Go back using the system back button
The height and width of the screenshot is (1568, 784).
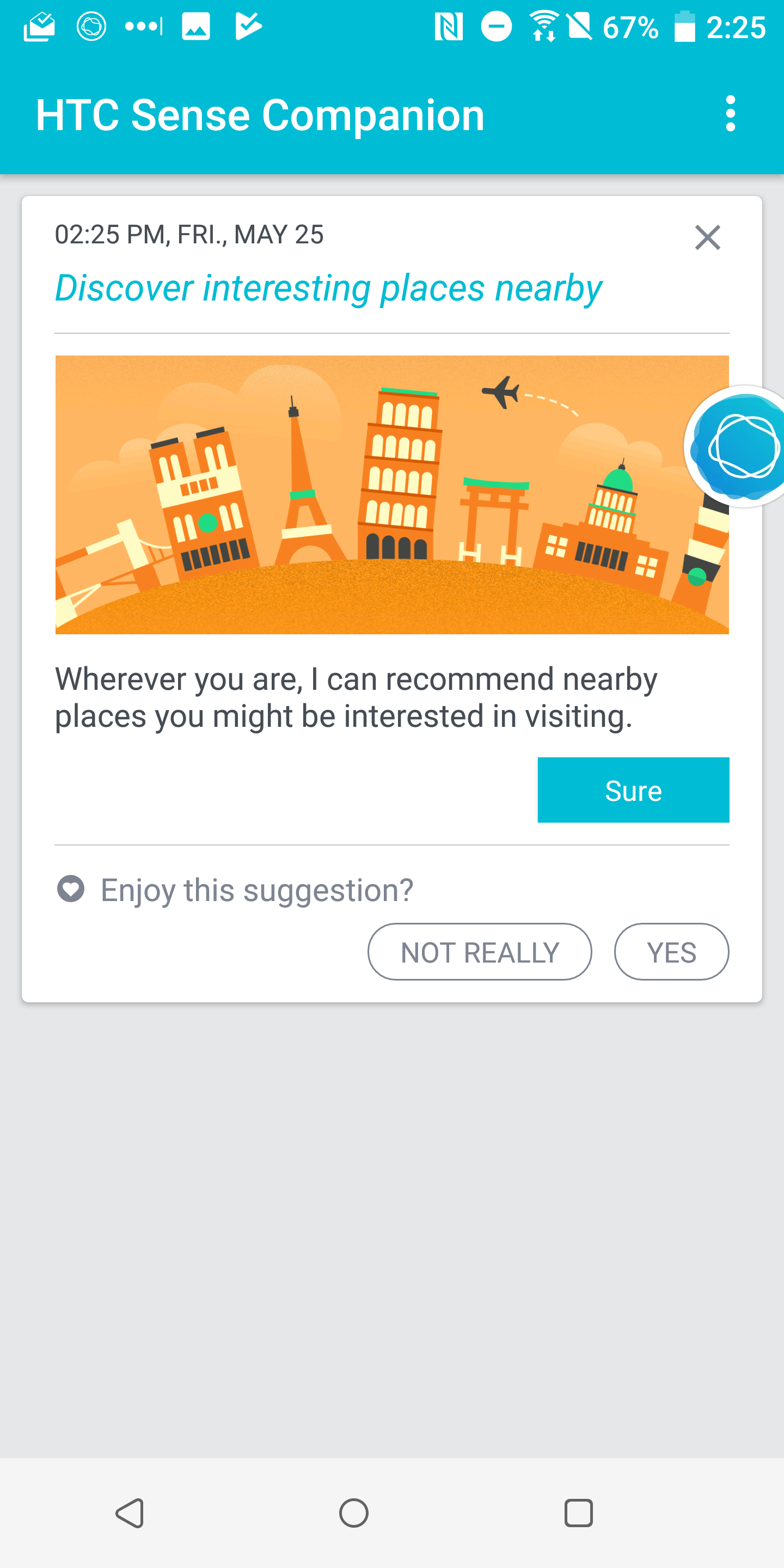pos(130,1513)
